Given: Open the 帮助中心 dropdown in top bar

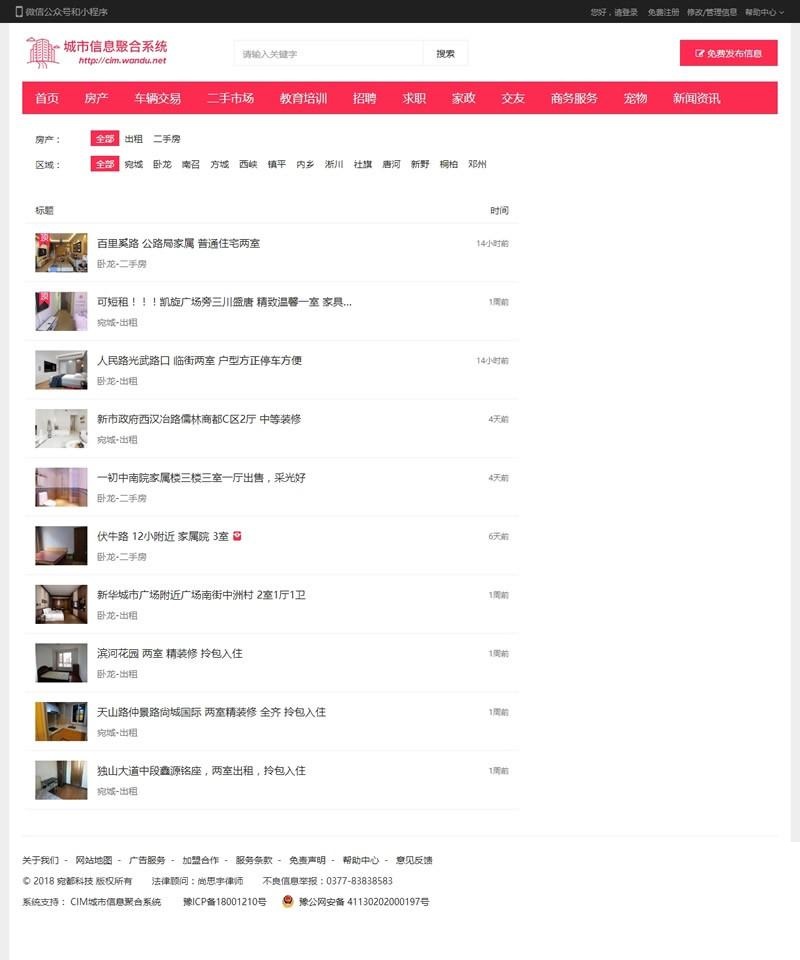Looking at the screenshot, I should 763,12.
